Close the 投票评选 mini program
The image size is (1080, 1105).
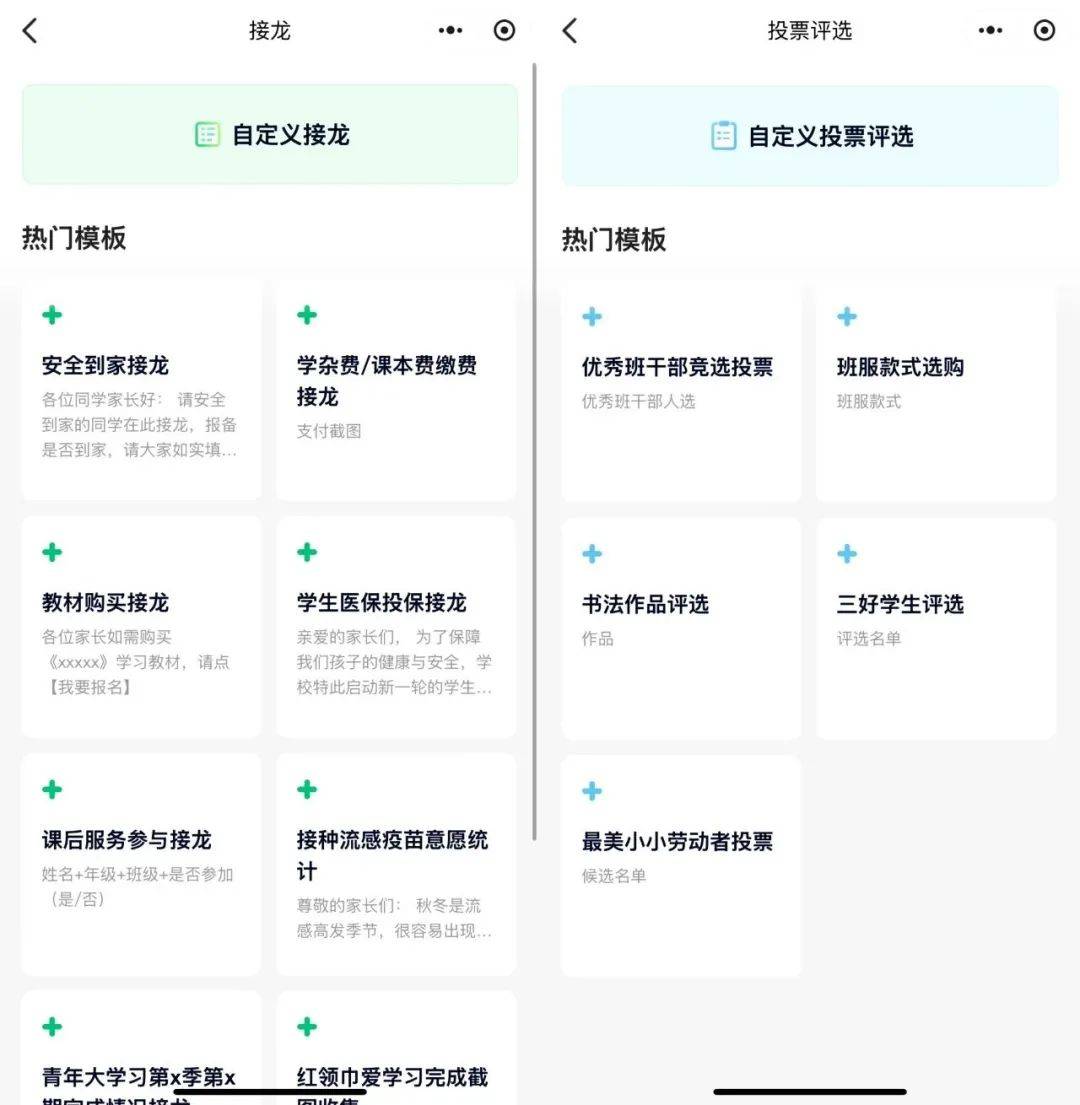1044,31
